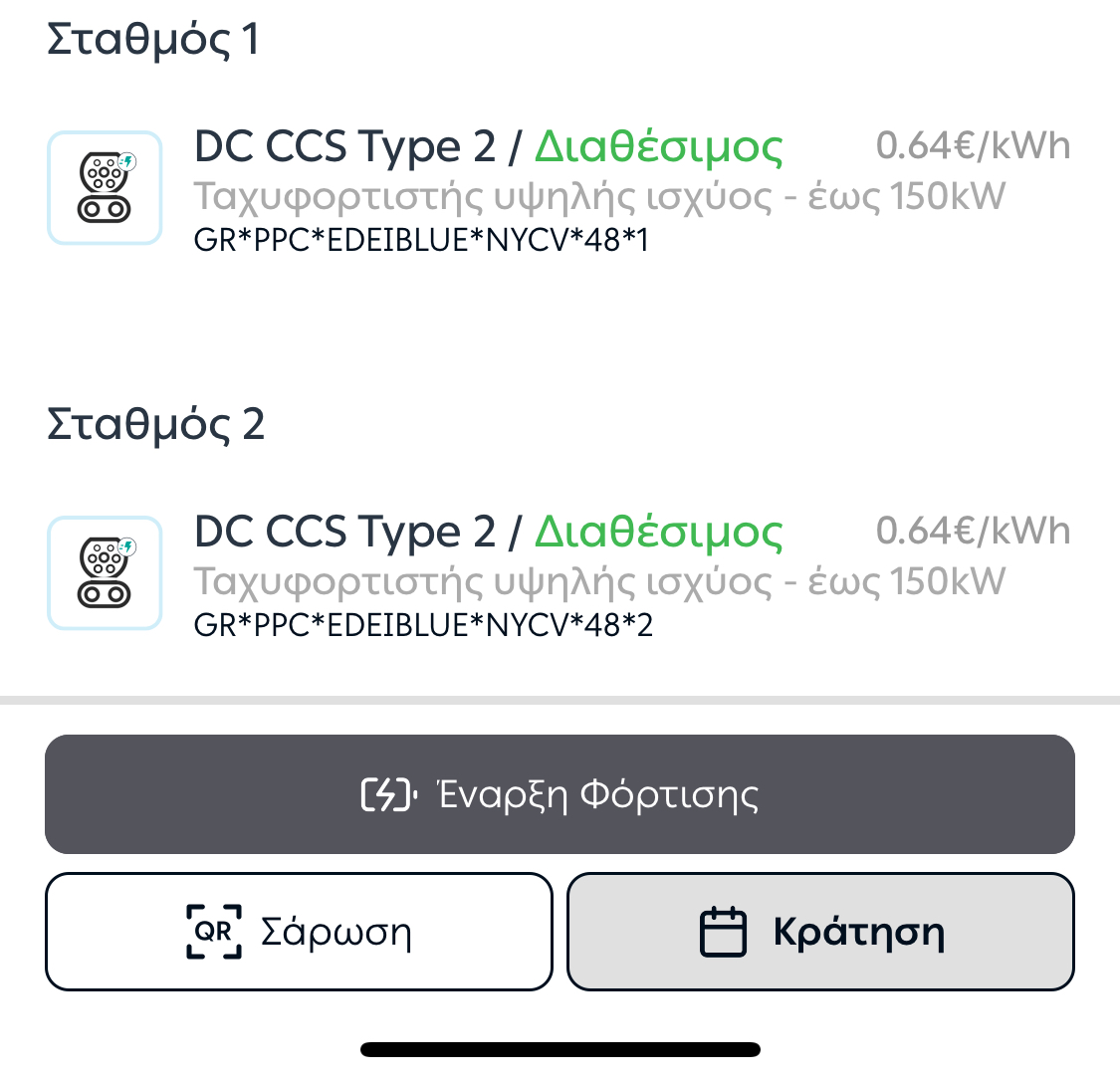Image resolution: width=1120 pixels, height=1081 pixels.
Task: Tap the Έναρξη Φόρτισης button
Action: point(560,794)
